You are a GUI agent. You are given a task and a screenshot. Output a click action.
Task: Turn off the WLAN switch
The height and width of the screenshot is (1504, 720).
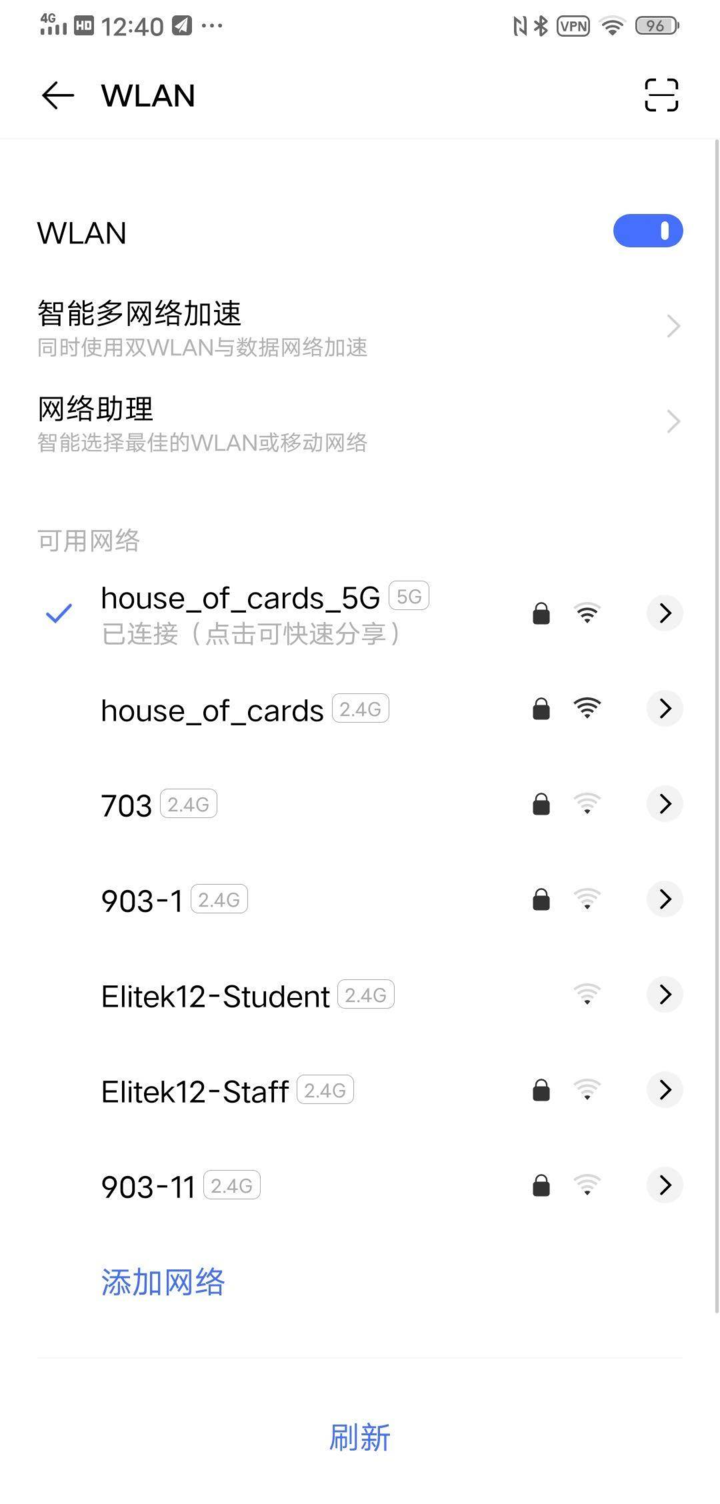647,231
